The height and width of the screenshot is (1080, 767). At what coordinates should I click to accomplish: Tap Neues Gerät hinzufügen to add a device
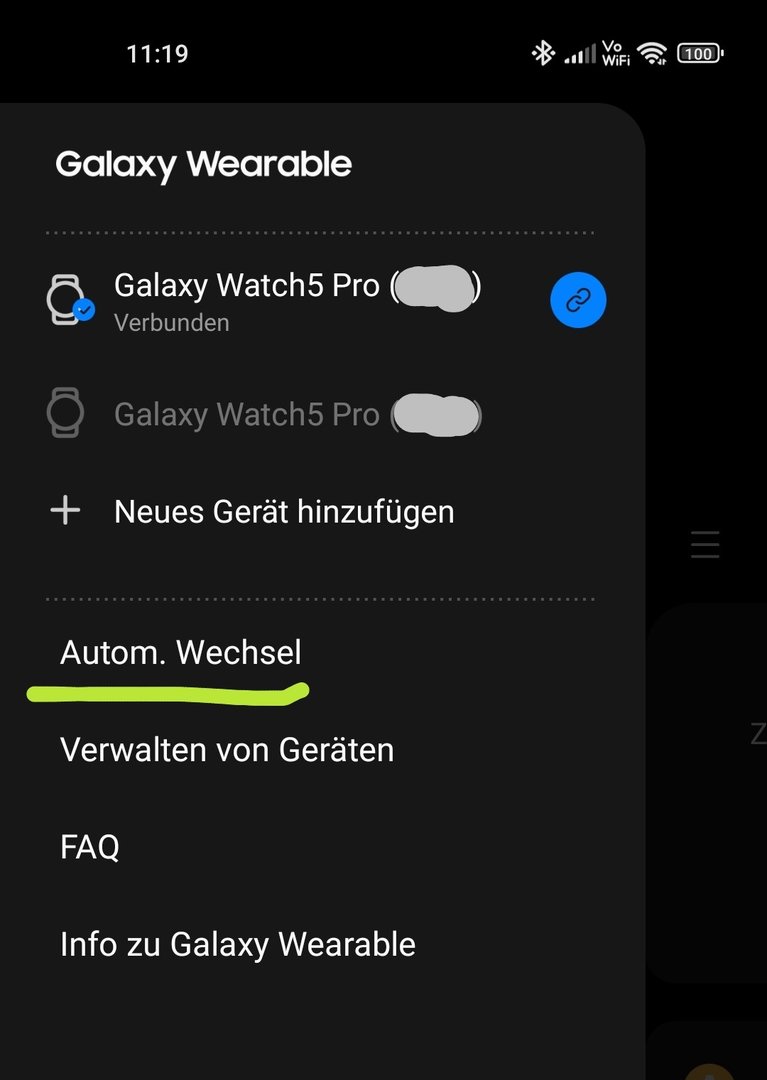(283, 512)
